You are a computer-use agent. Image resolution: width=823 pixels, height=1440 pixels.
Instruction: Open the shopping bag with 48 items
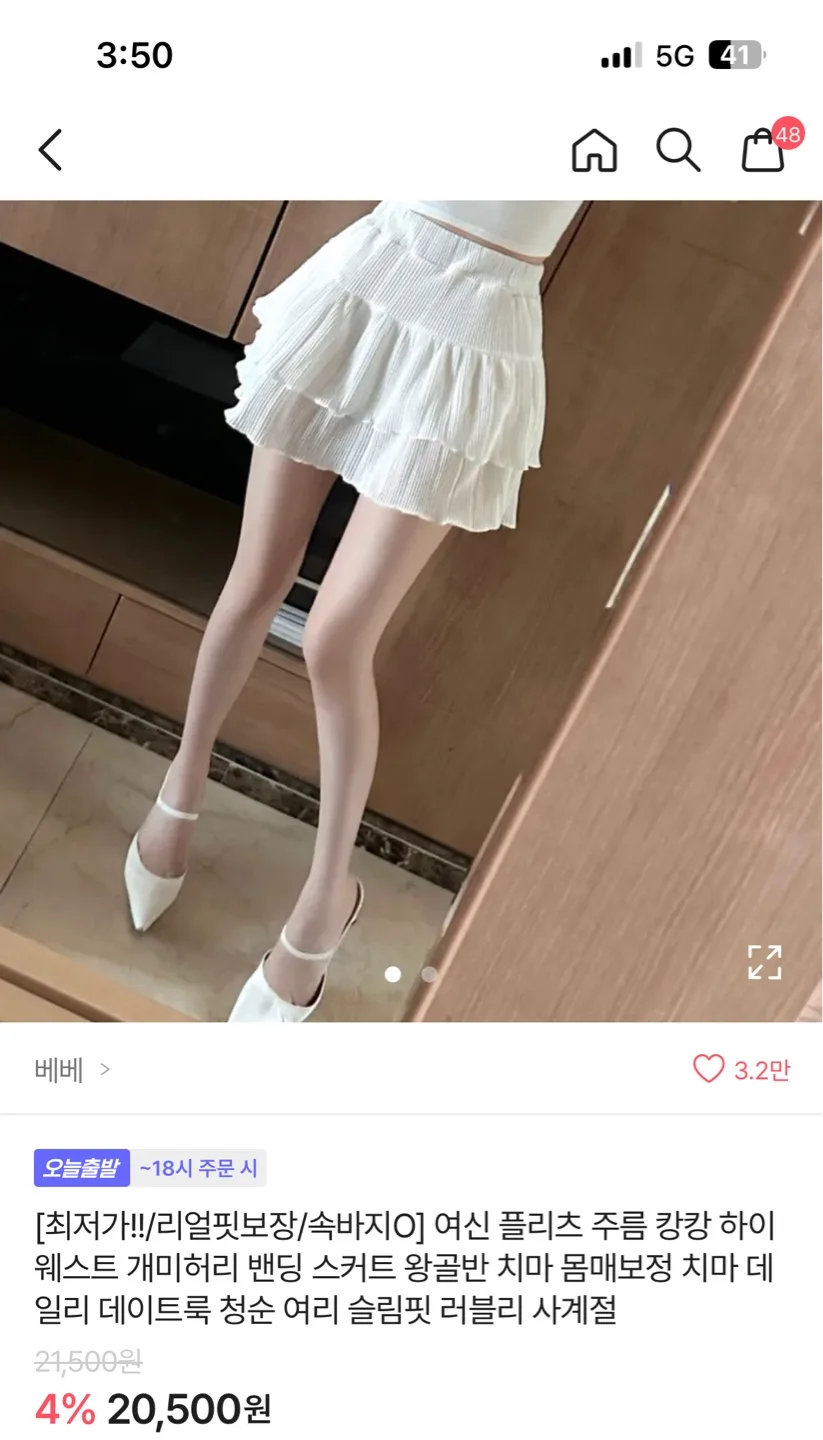(764, 150)
